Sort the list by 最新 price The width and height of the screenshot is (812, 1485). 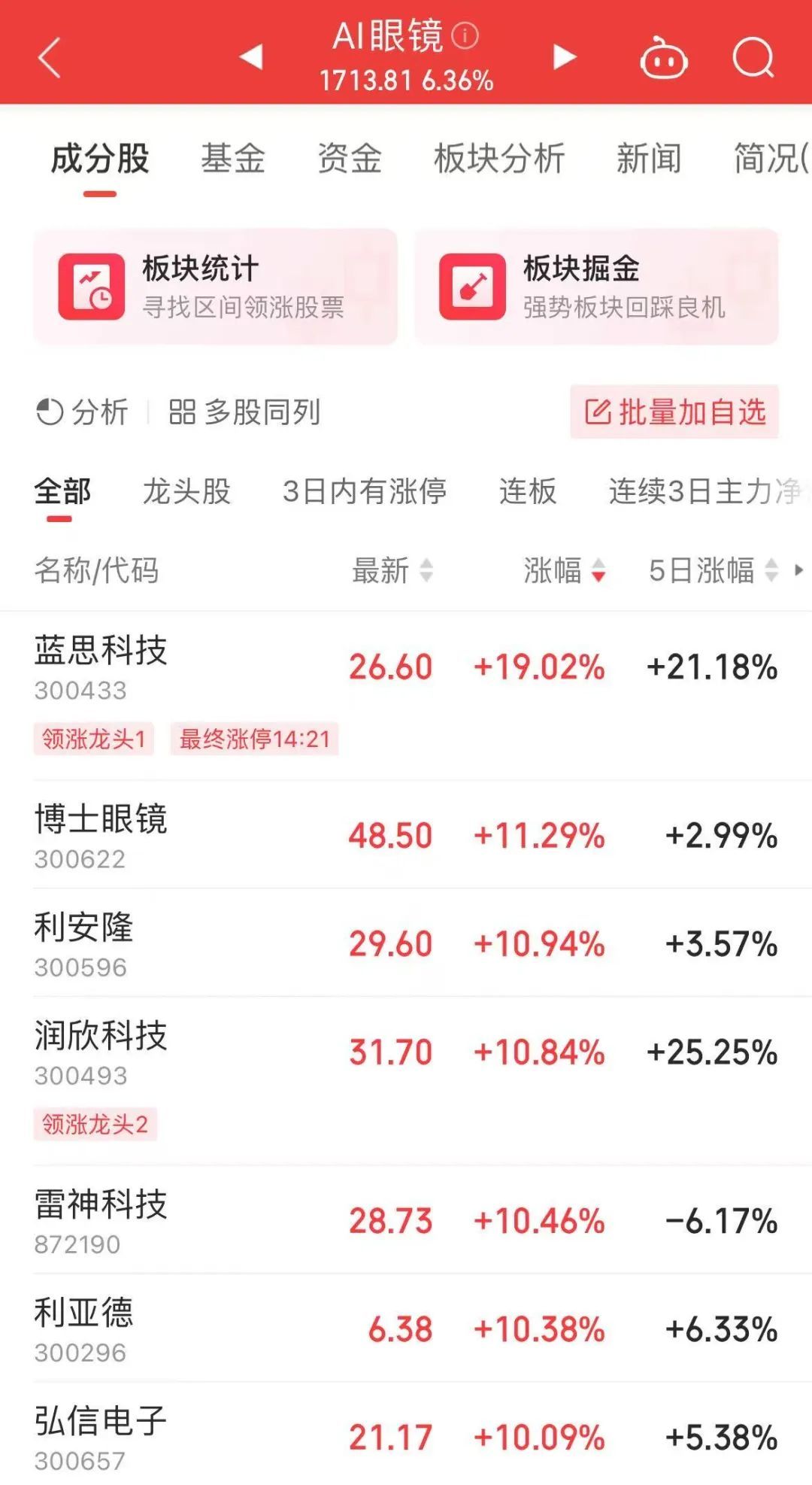pos(392,570)
